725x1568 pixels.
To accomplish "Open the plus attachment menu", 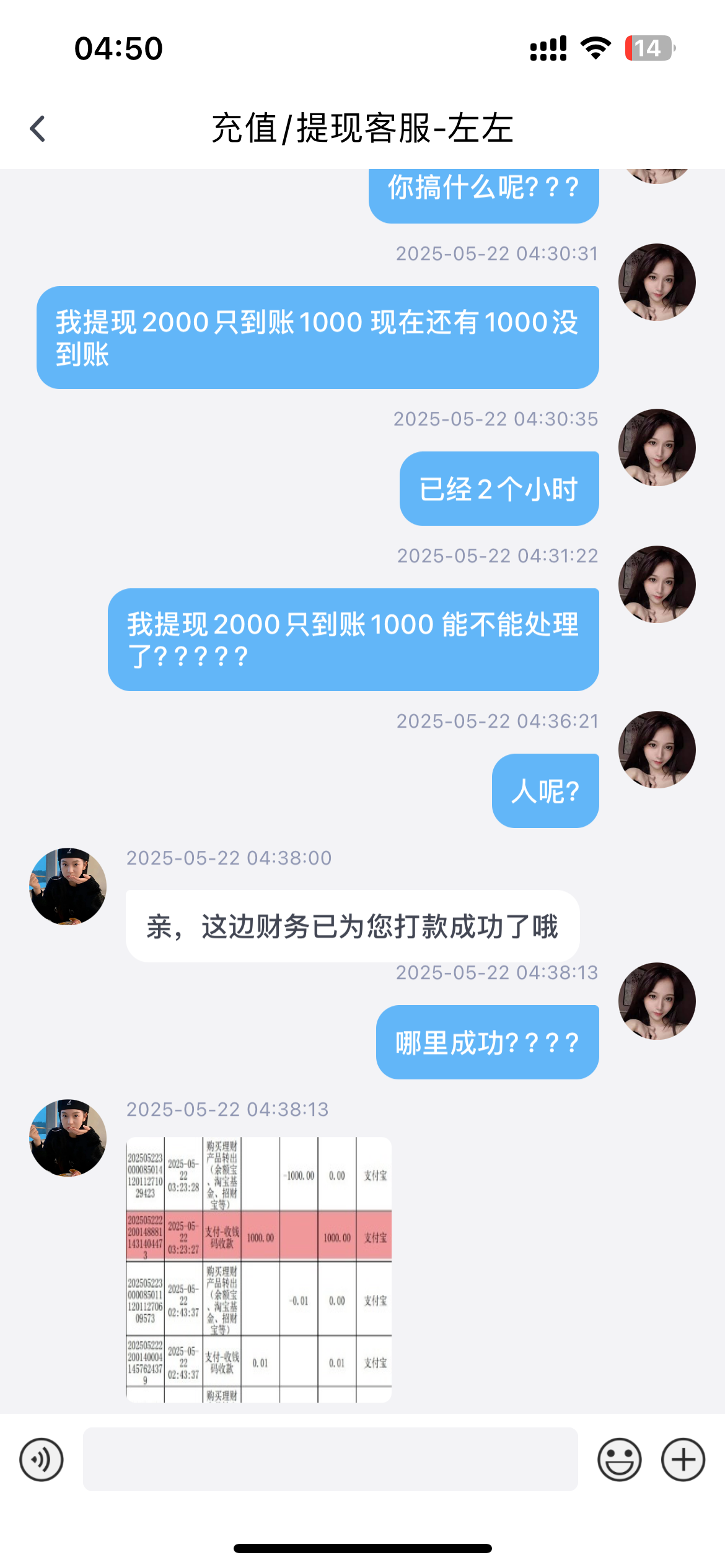I will (x=683, y=1460).
